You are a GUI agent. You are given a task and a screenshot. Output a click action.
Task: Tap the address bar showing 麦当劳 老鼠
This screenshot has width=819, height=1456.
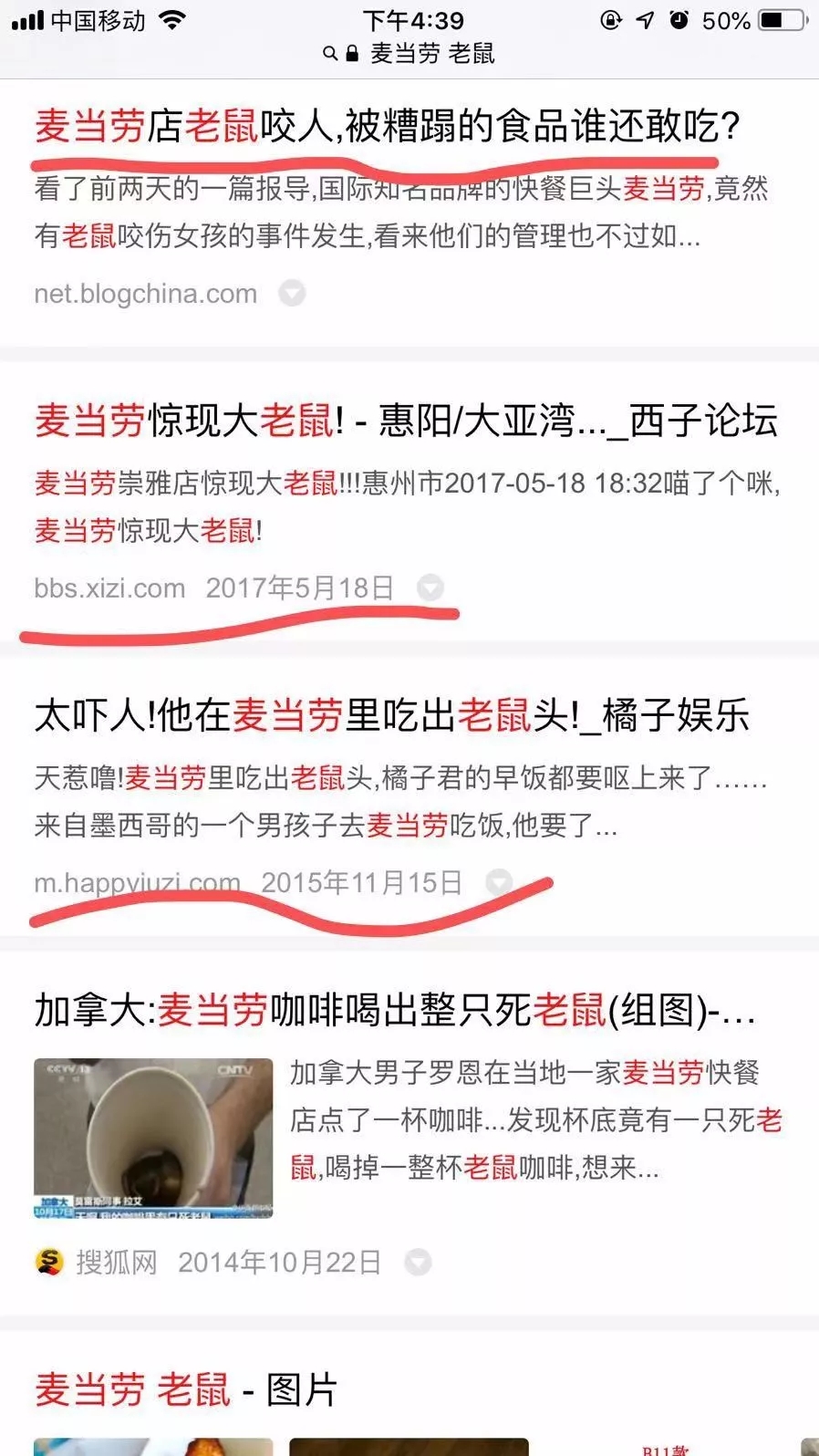tap(410, 54)
